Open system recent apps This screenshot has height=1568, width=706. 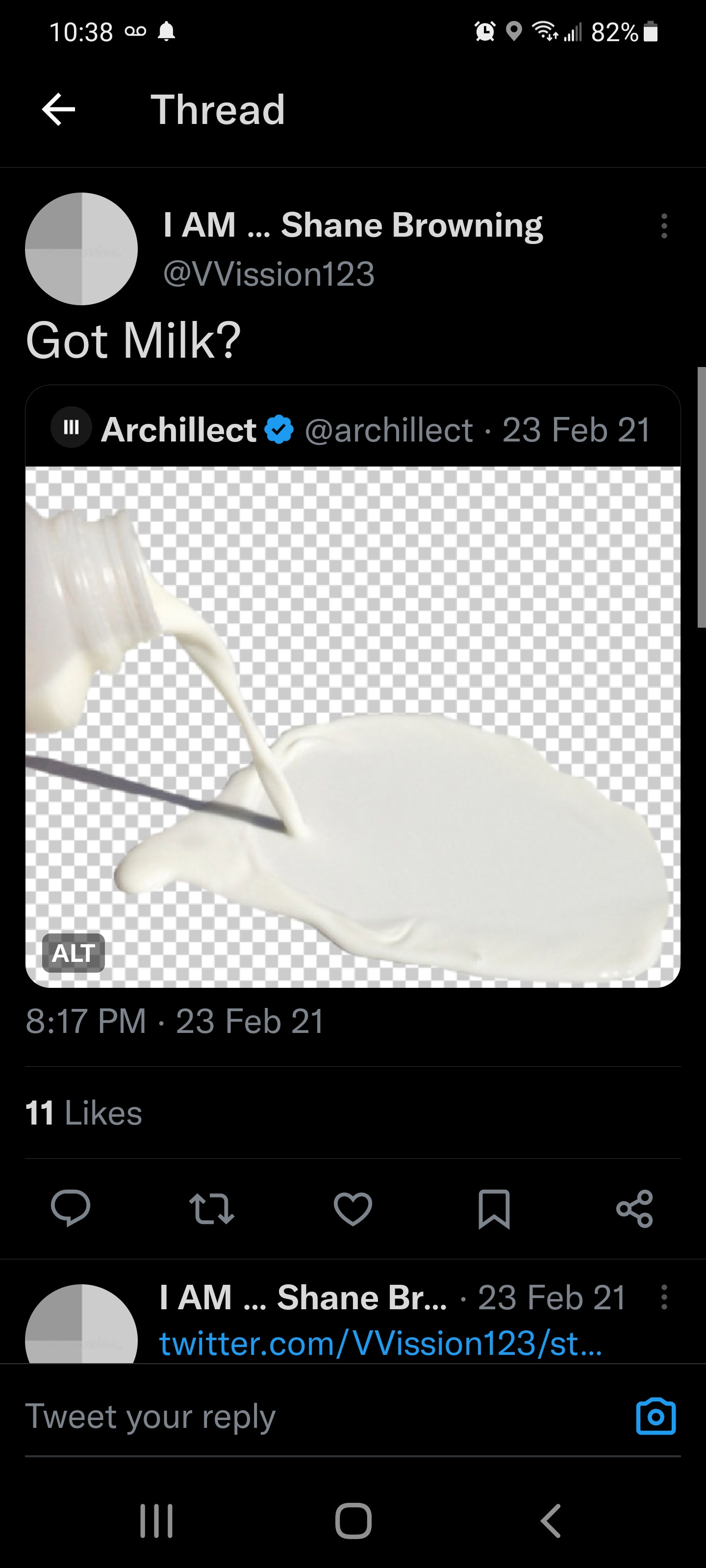click(x=156, y=1520)
